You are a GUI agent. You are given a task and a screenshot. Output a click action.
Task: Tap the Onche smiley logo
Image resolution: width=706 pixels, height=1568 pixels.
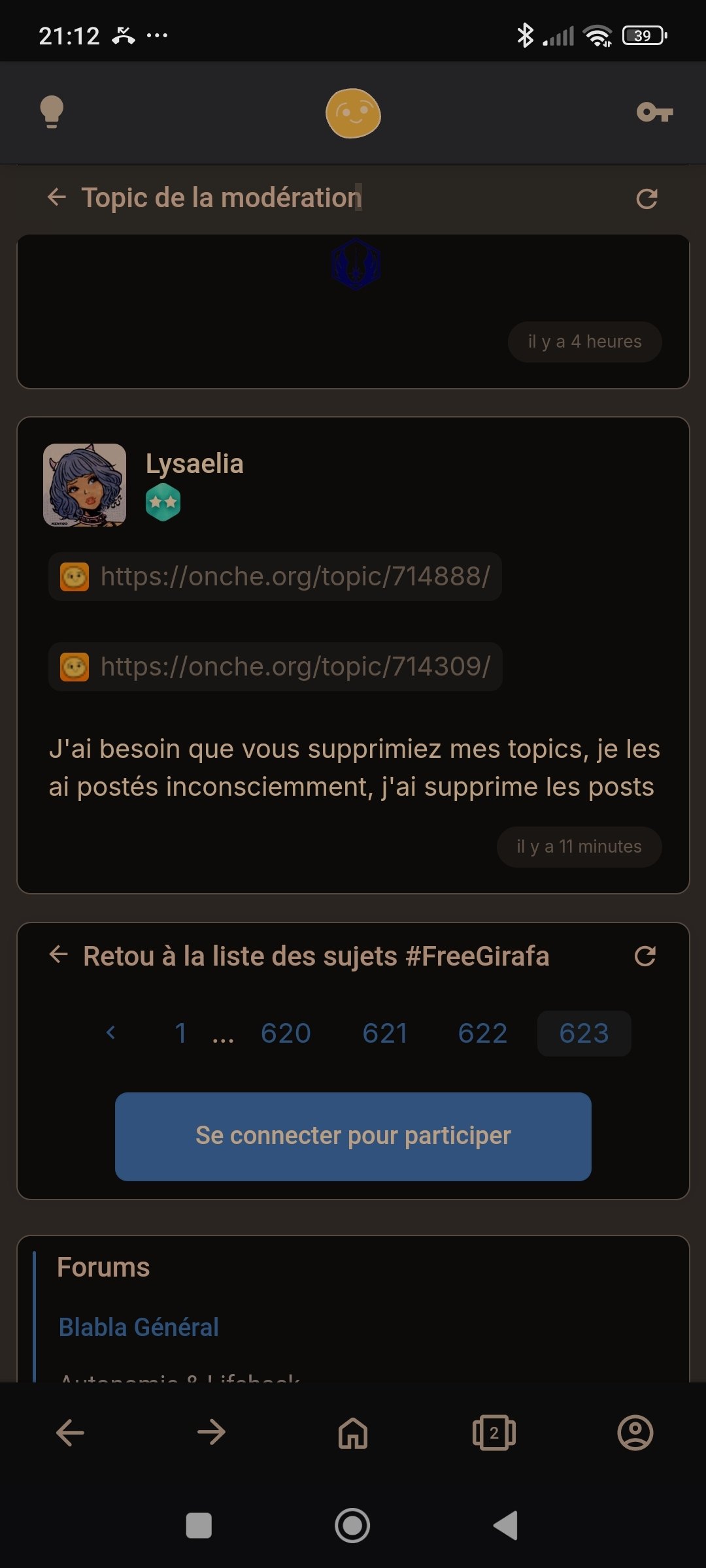point(353,113)
